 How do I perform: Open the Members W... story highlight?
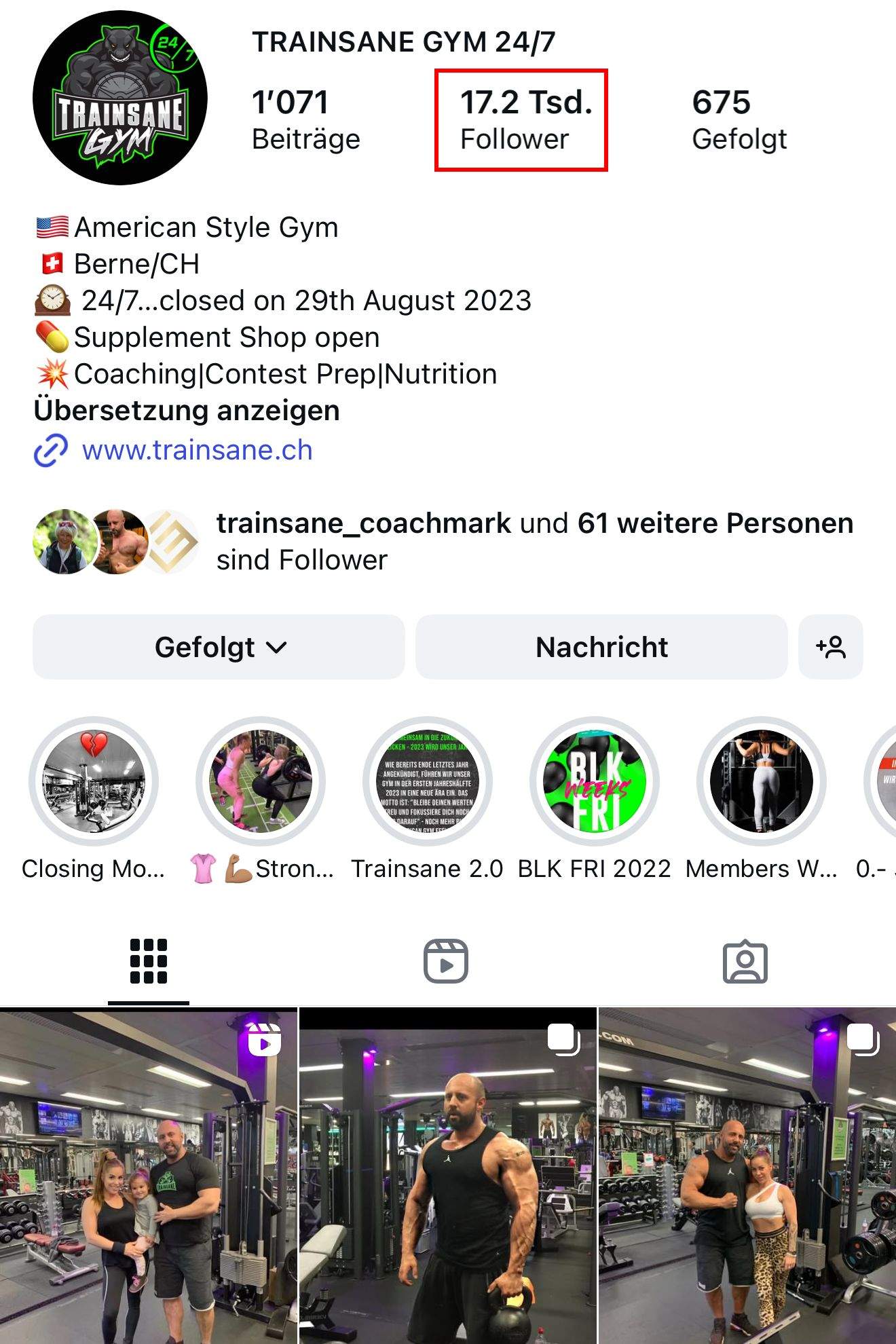pyautogui.click(x=761, y=782)
